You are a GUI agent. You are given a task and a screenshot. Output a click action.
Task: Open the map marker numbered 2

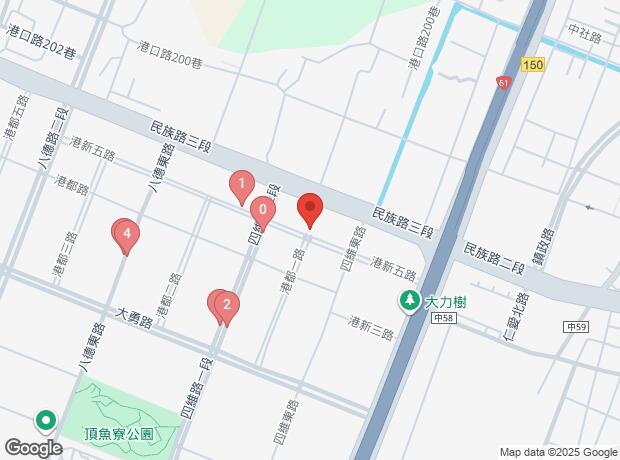228,306
